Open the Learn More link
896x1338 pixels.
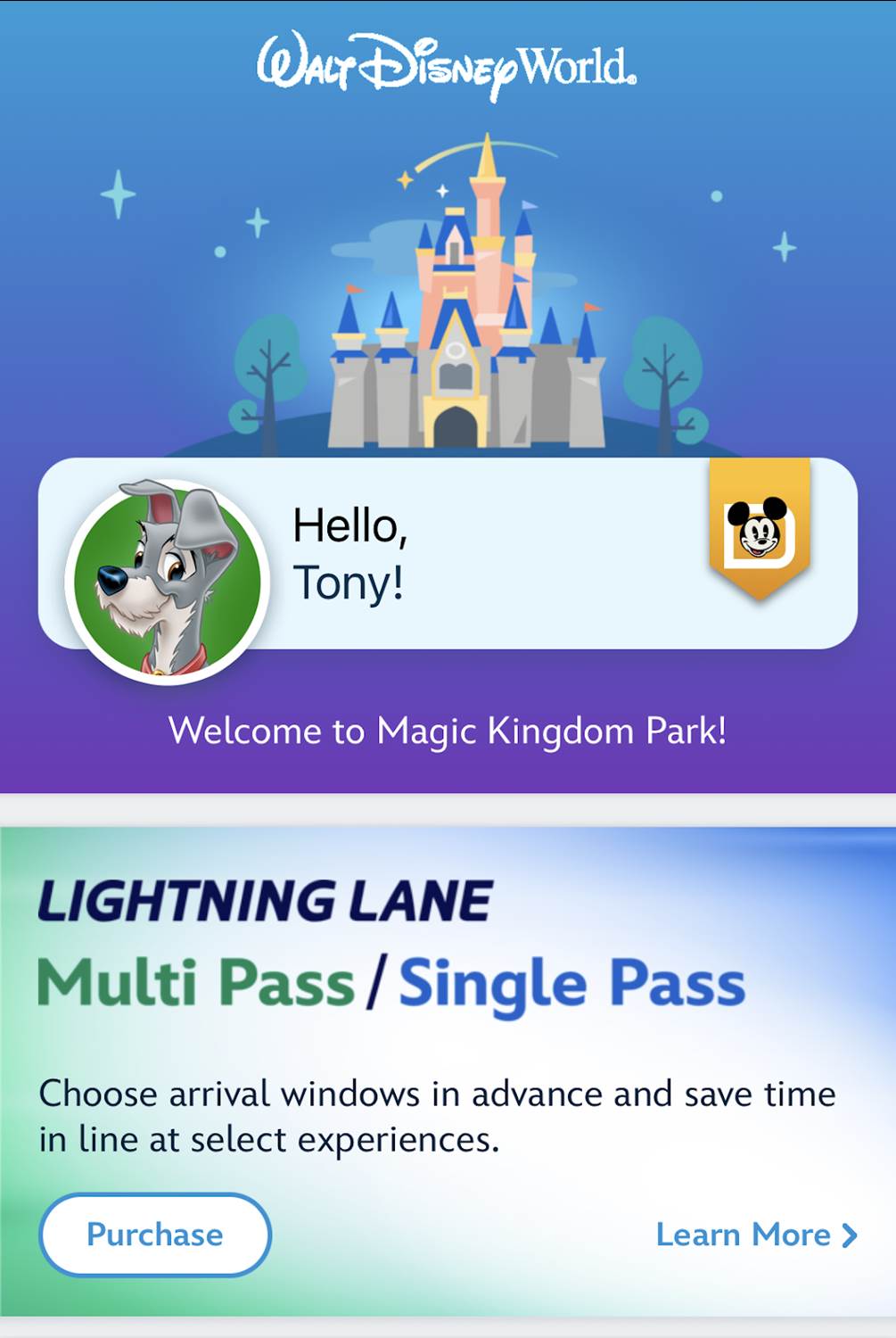coord(744,1235)
